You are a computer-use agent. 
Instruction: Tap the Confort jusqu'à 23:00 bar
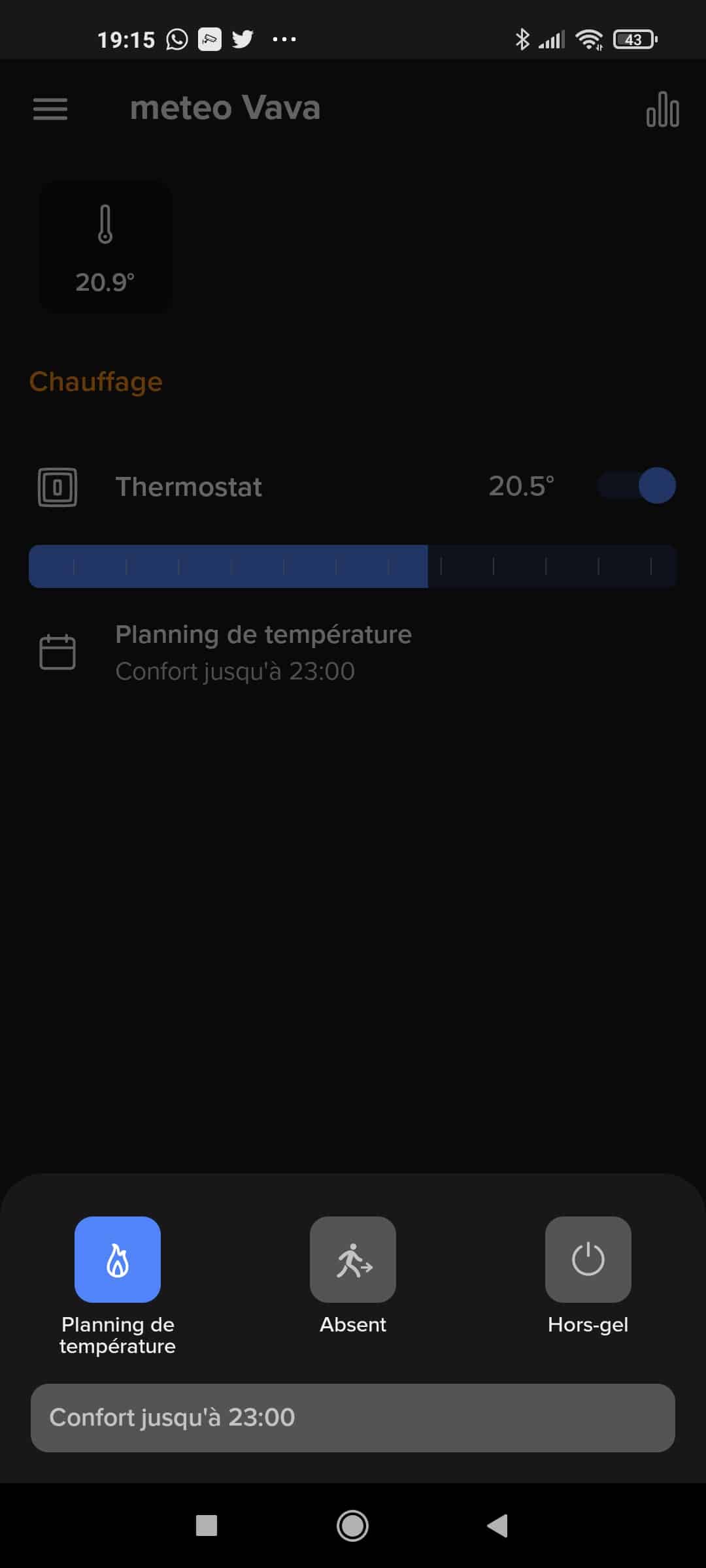(353, 1418)
